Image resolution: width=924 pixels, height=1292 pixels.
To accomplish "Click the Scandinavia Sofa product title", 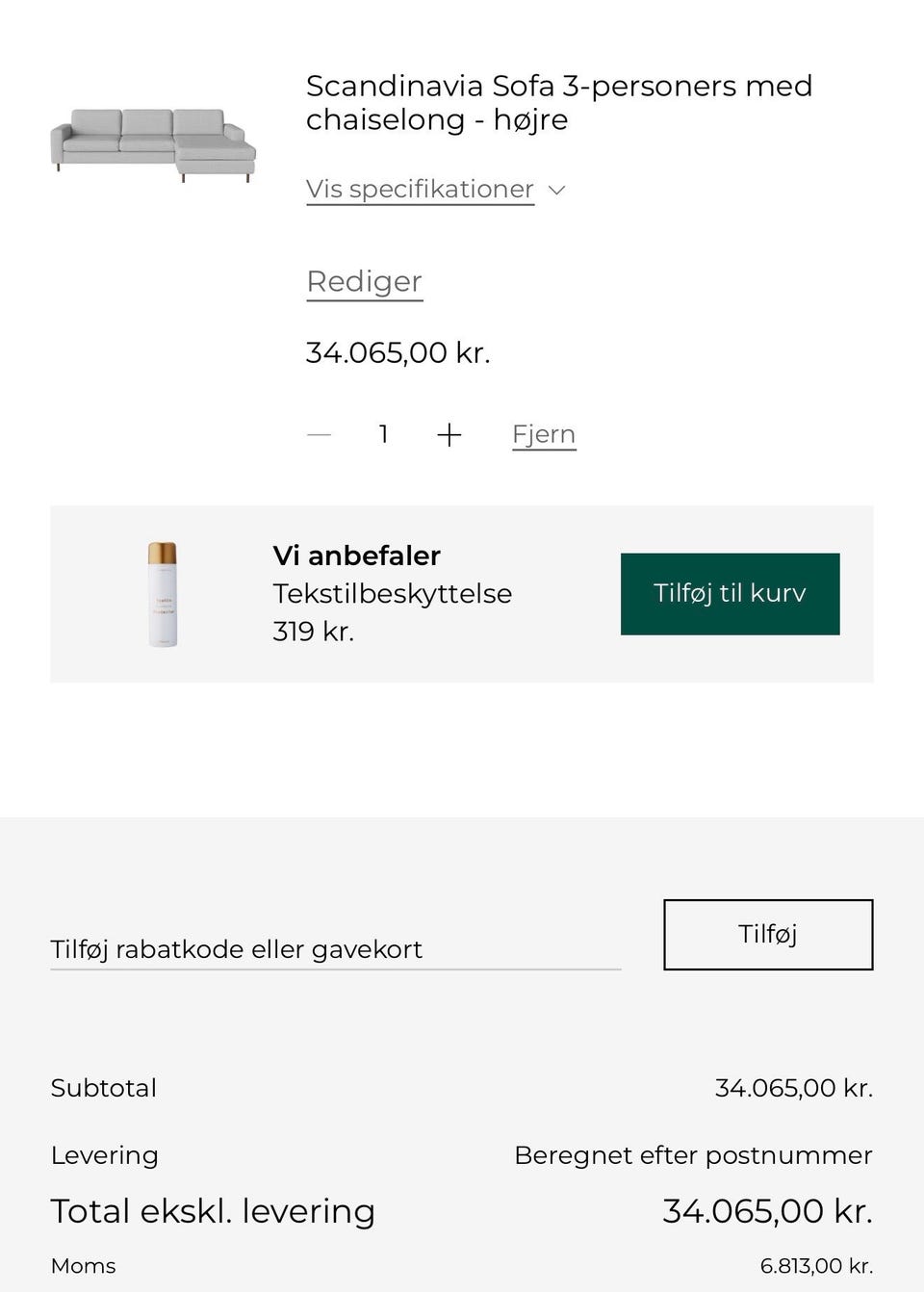I will [x=558, y=102].
